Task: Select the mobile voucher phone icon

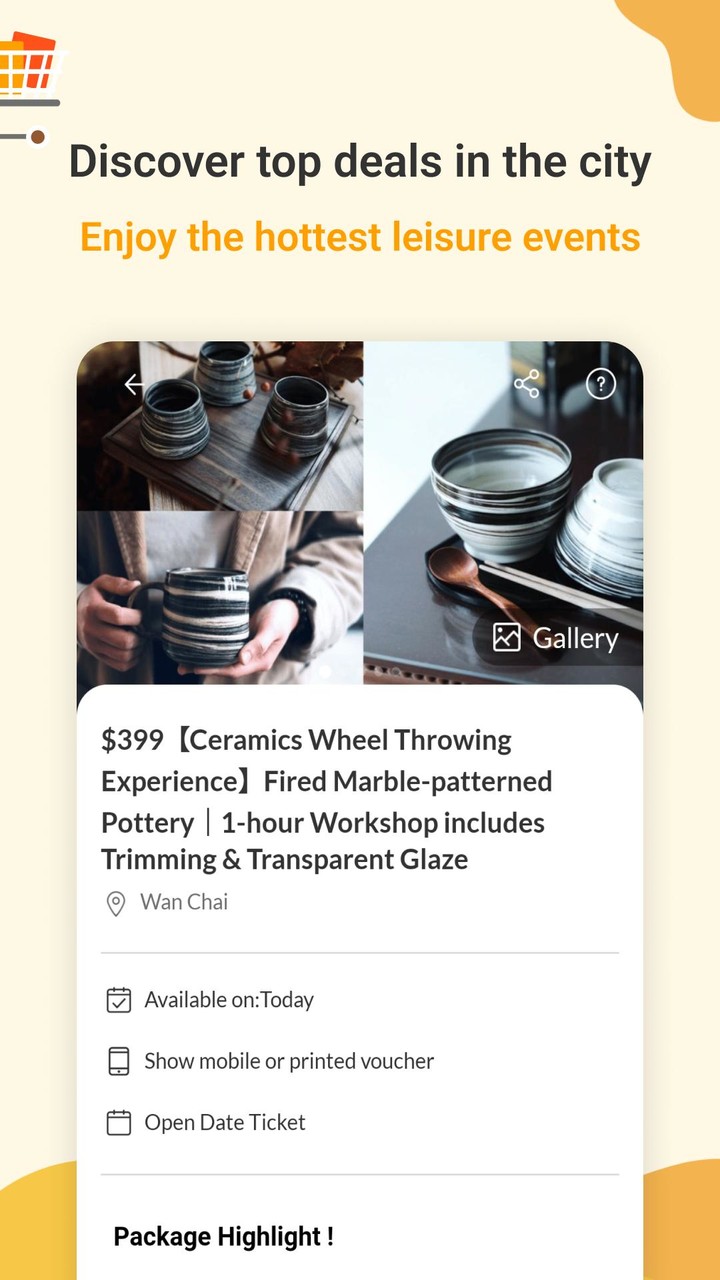Action: click(x=119, y=1061)
